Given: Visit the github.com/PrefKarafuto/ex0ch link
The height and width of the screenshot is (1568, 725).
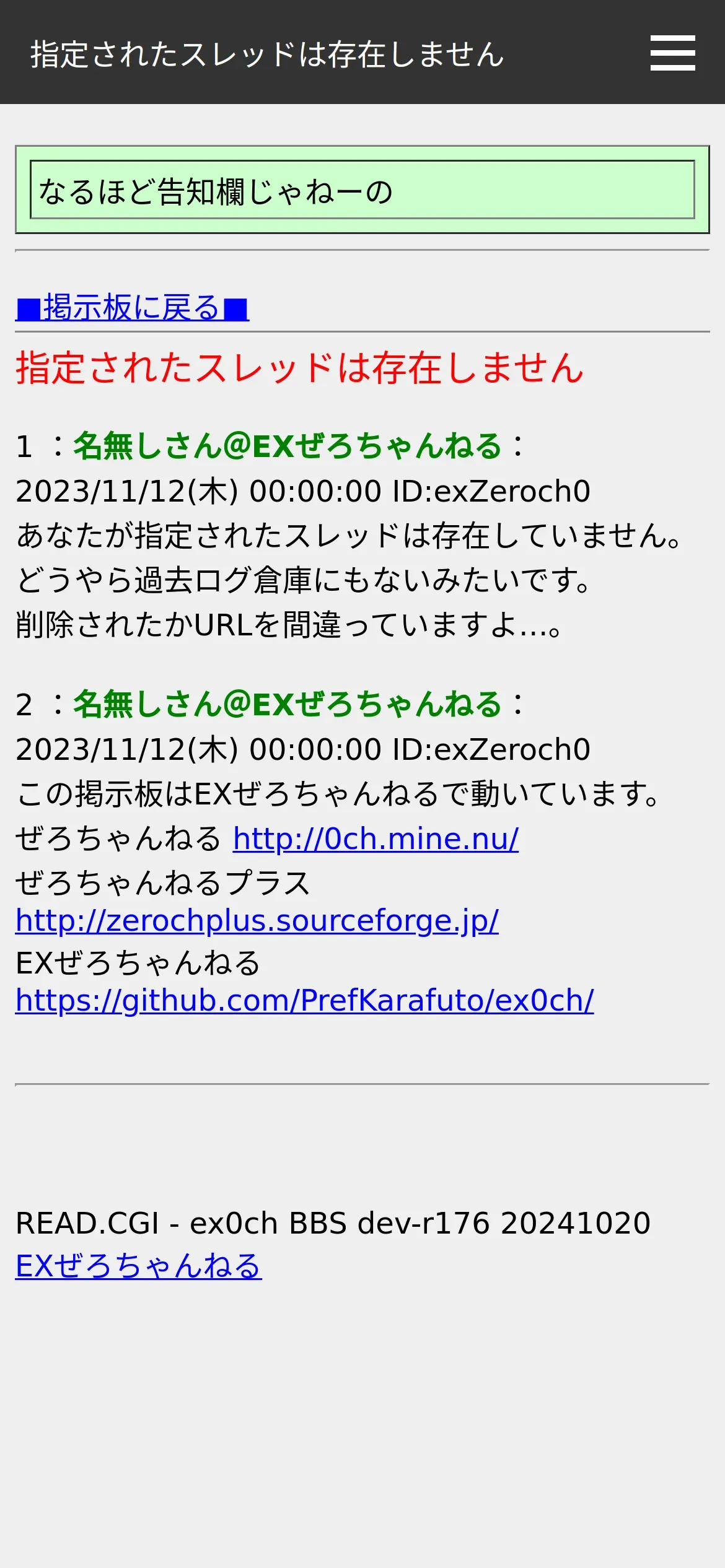Looking at the screenshot, I should pyautogui.click(x=304, y=1000).
